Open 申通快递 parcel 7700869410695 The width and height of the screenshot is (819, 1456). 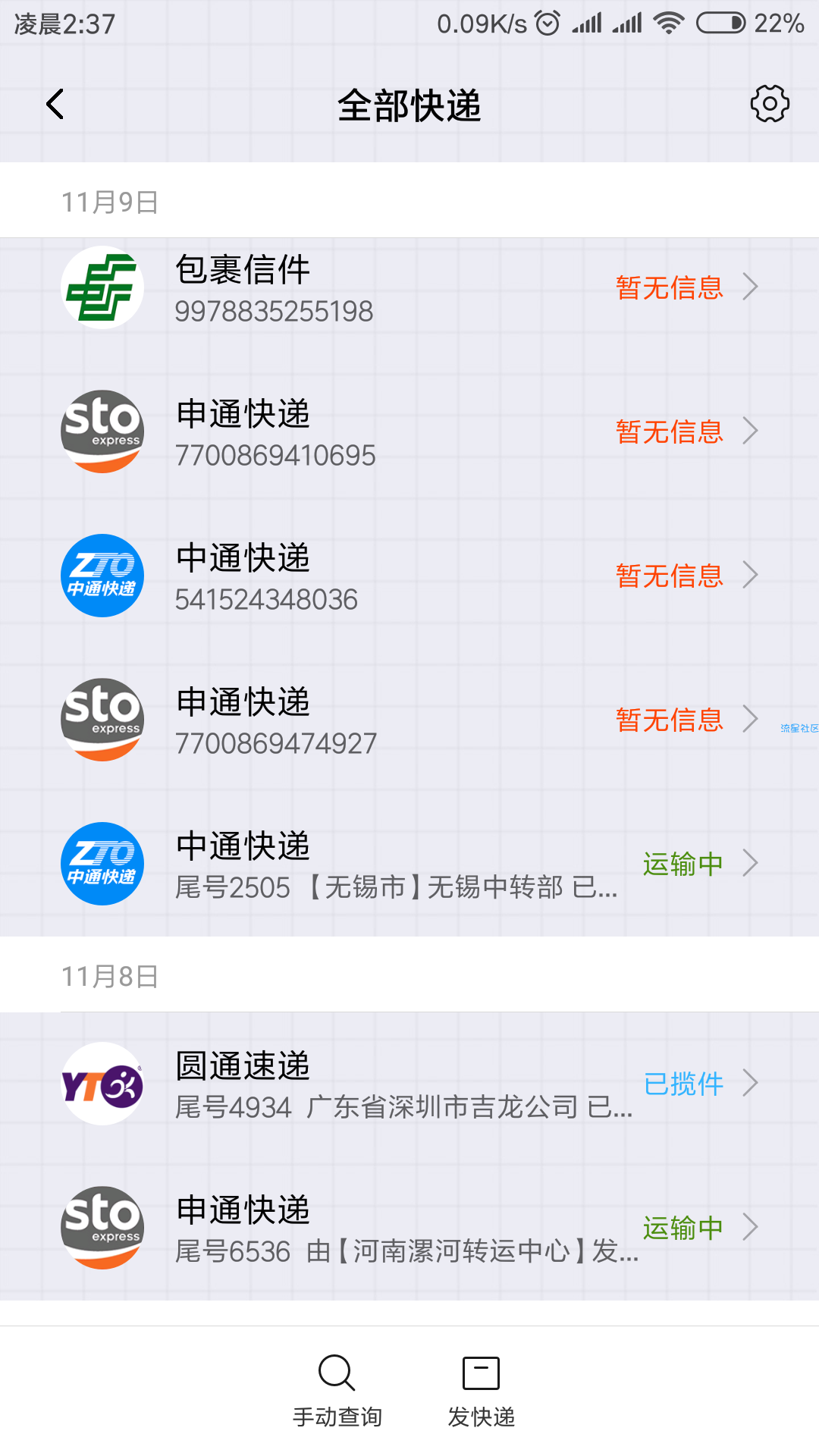[409, 431]
